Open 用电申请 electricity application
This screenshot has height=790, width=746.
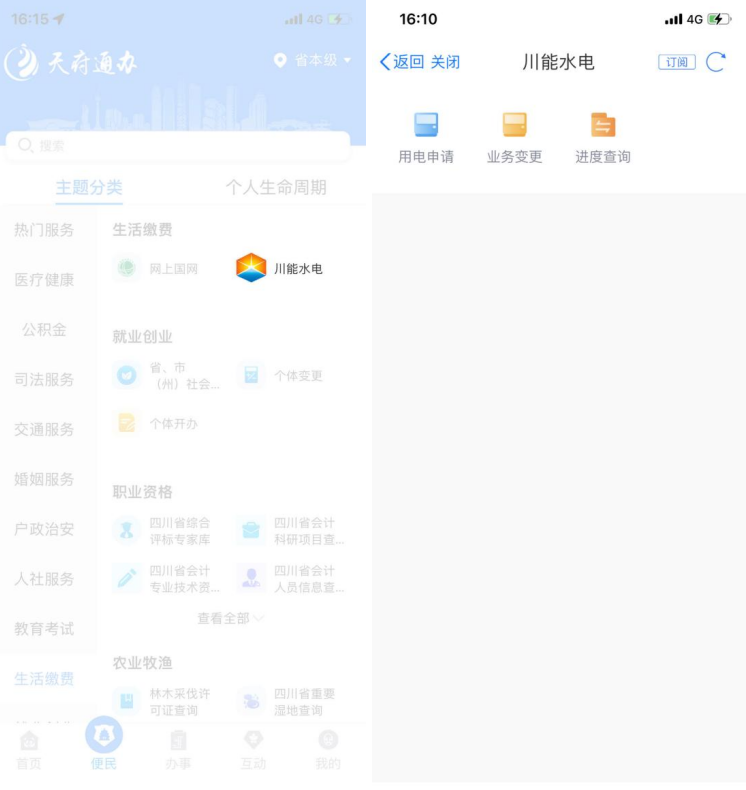click(426, 138)
